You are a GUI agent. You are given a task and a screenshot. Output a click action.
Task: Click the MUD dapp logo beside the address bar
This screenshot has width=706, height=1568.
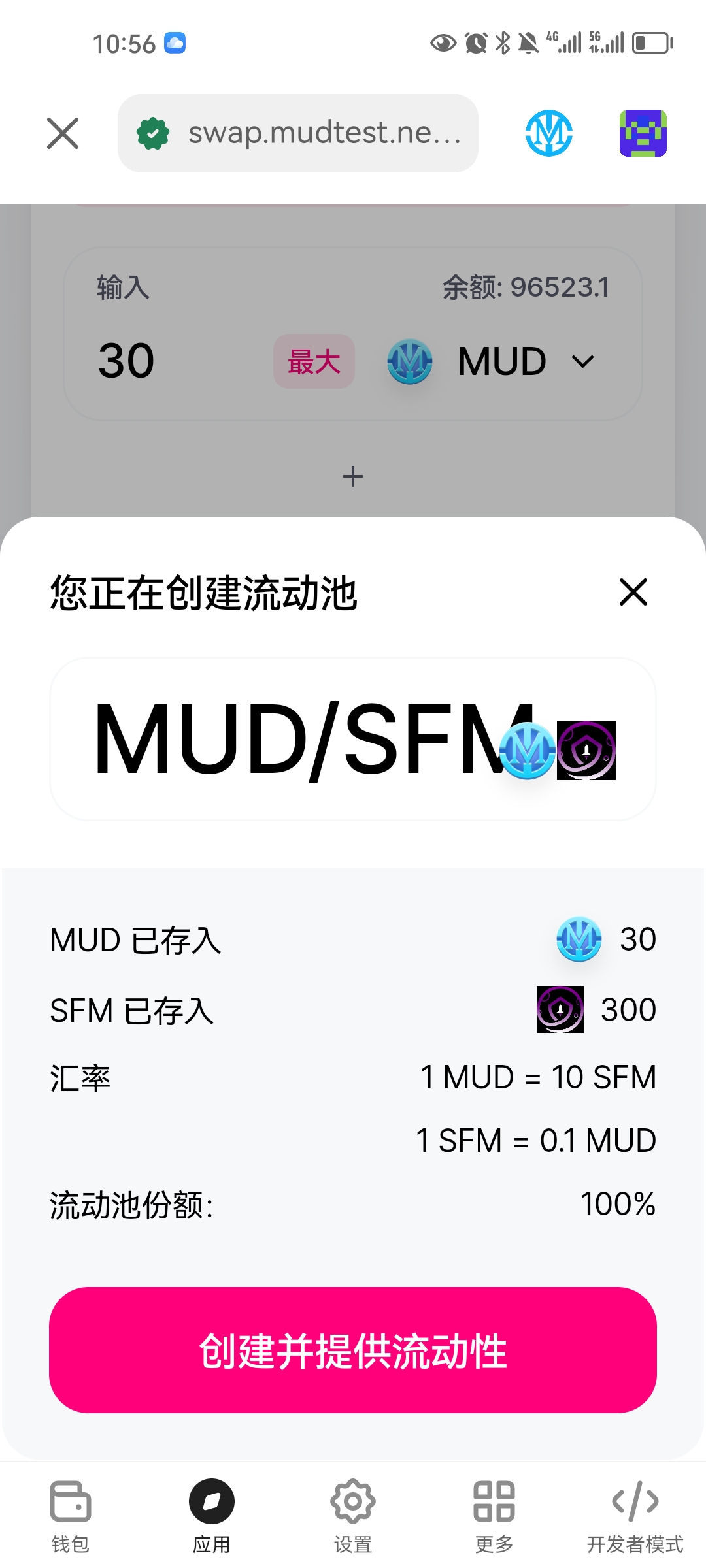[548, 133]
